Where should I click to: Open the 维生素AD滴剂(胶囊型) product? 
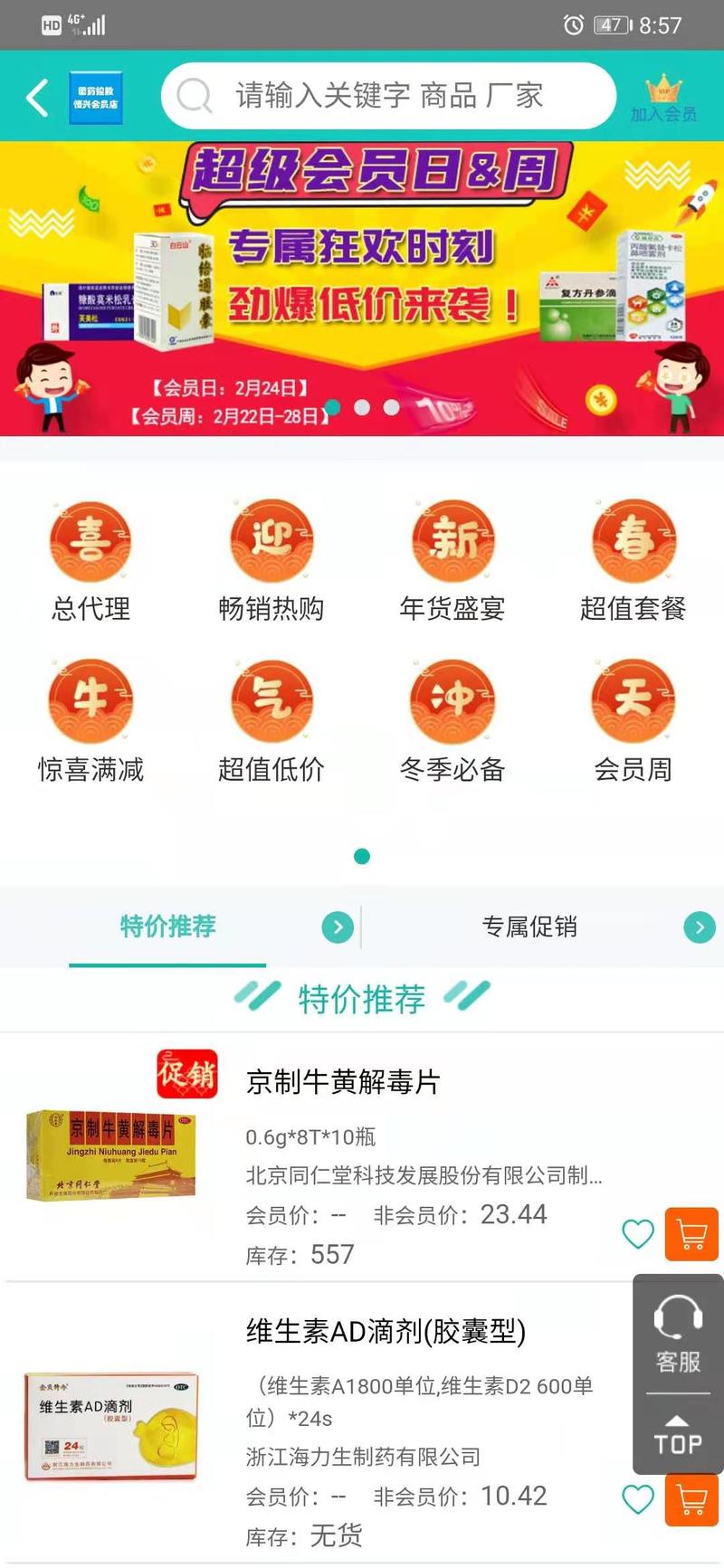[386, 1332]
